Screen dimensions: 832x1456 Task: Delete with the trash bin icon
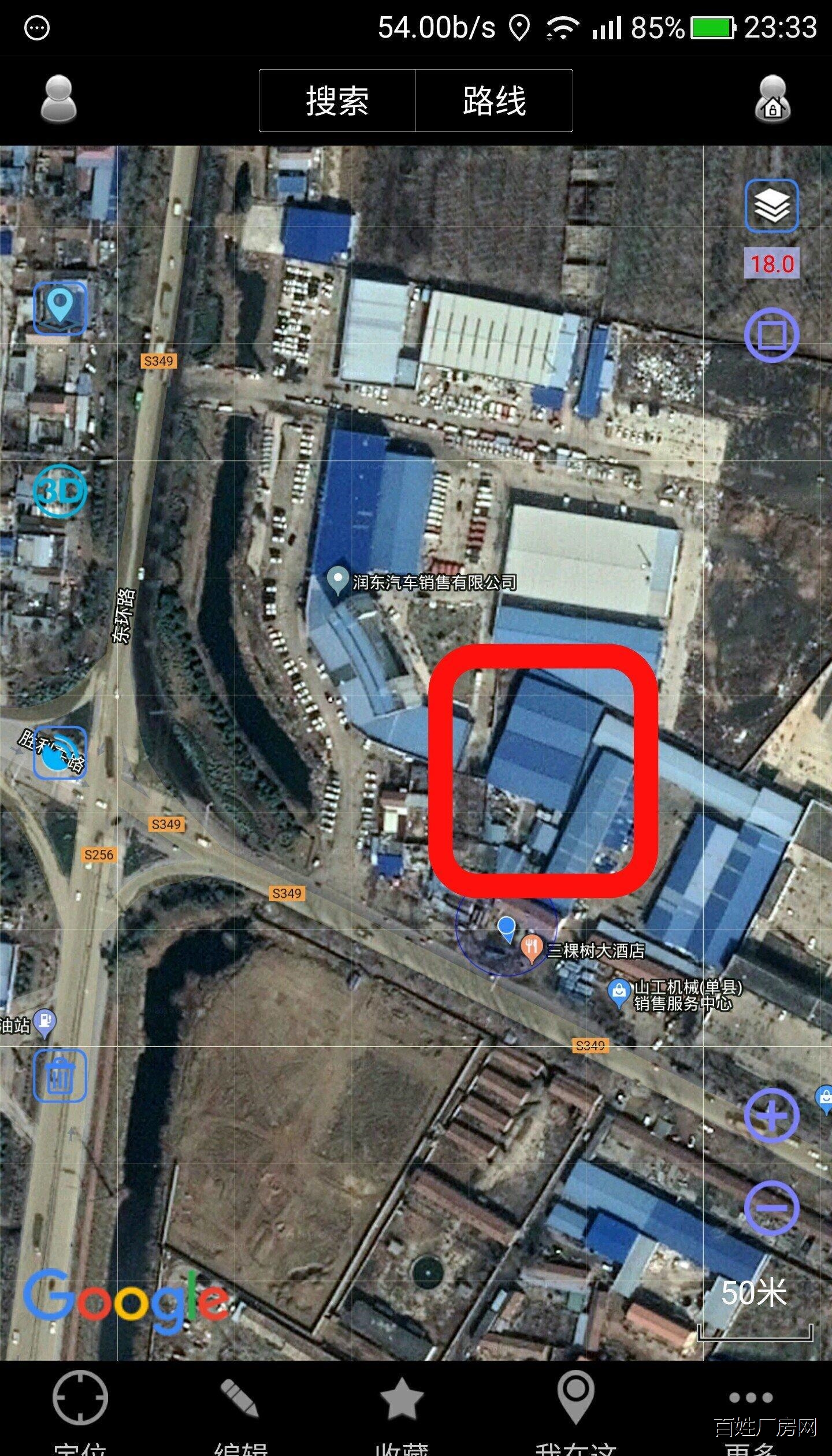click(60, 1076)
